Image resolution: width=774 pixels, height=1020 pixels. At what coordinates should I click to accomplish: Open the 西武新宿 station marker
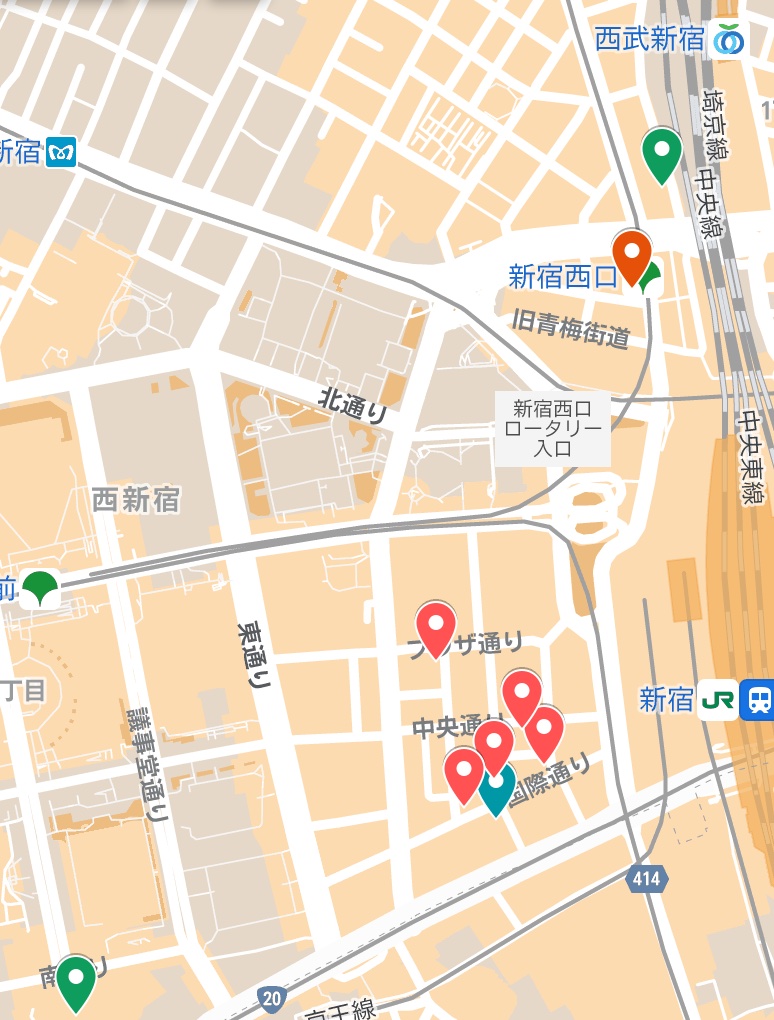click(x=727, y=39)
